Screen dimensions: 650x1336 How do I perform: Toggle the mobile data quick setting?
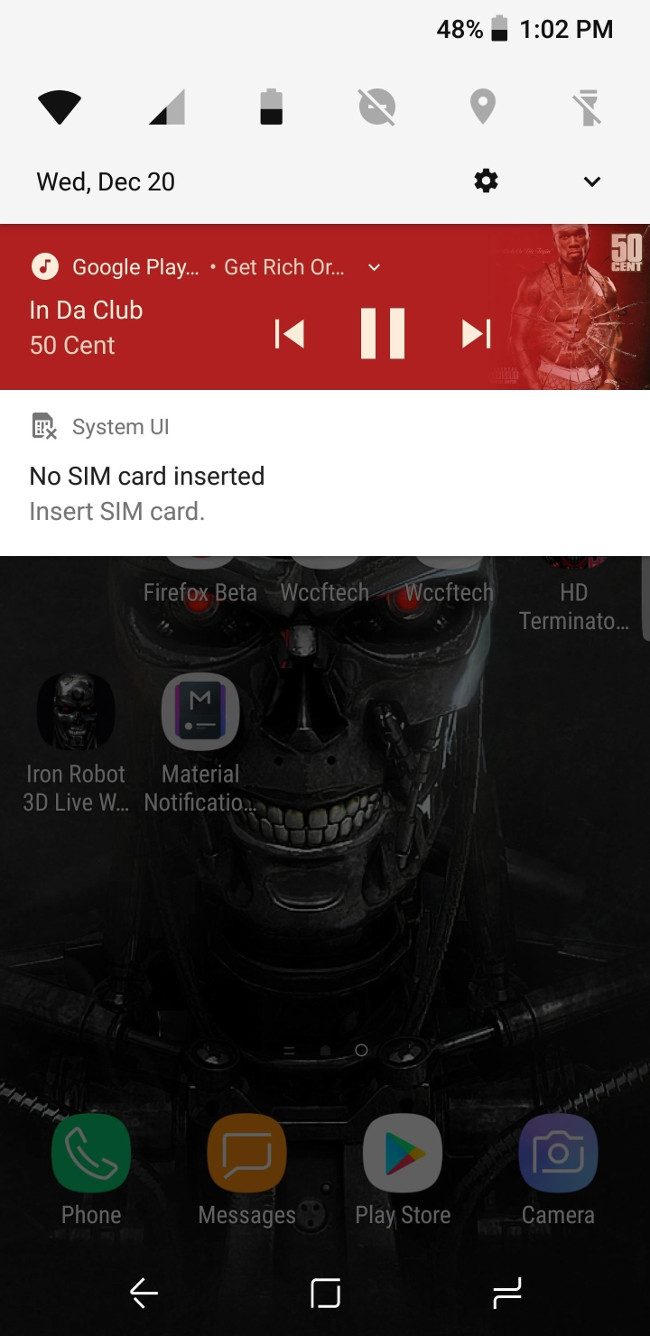coord(167,106)
